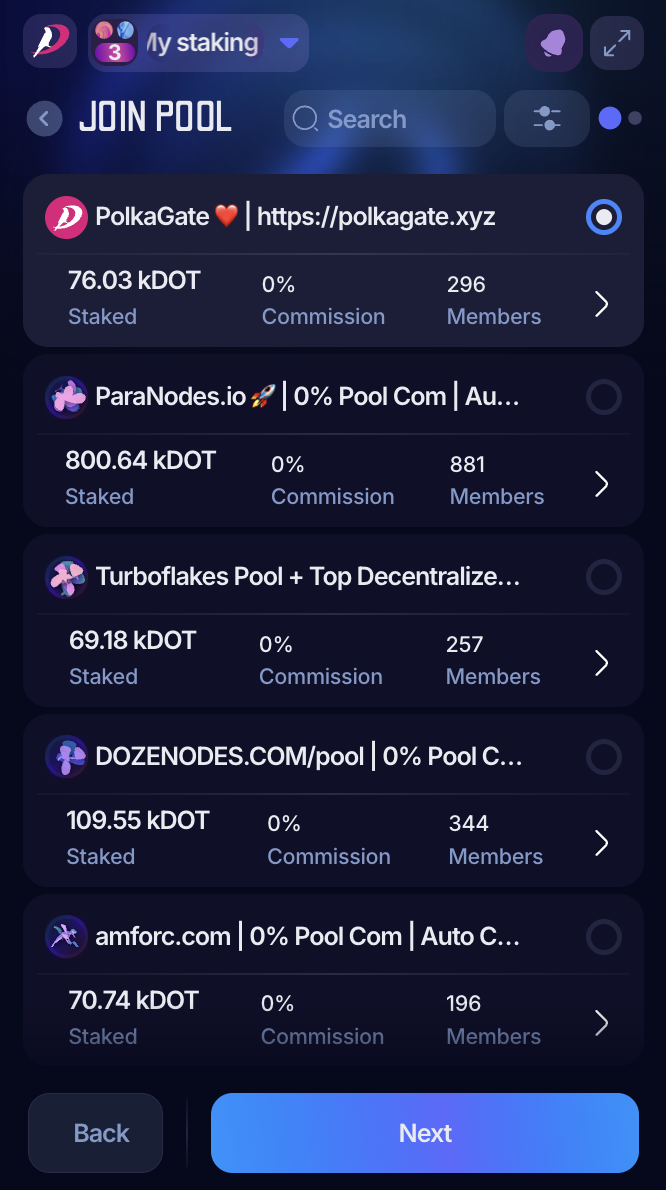Select the DOZENODES.COM pool
This screenshot has height=1190, width=666.
coord(603,757)
